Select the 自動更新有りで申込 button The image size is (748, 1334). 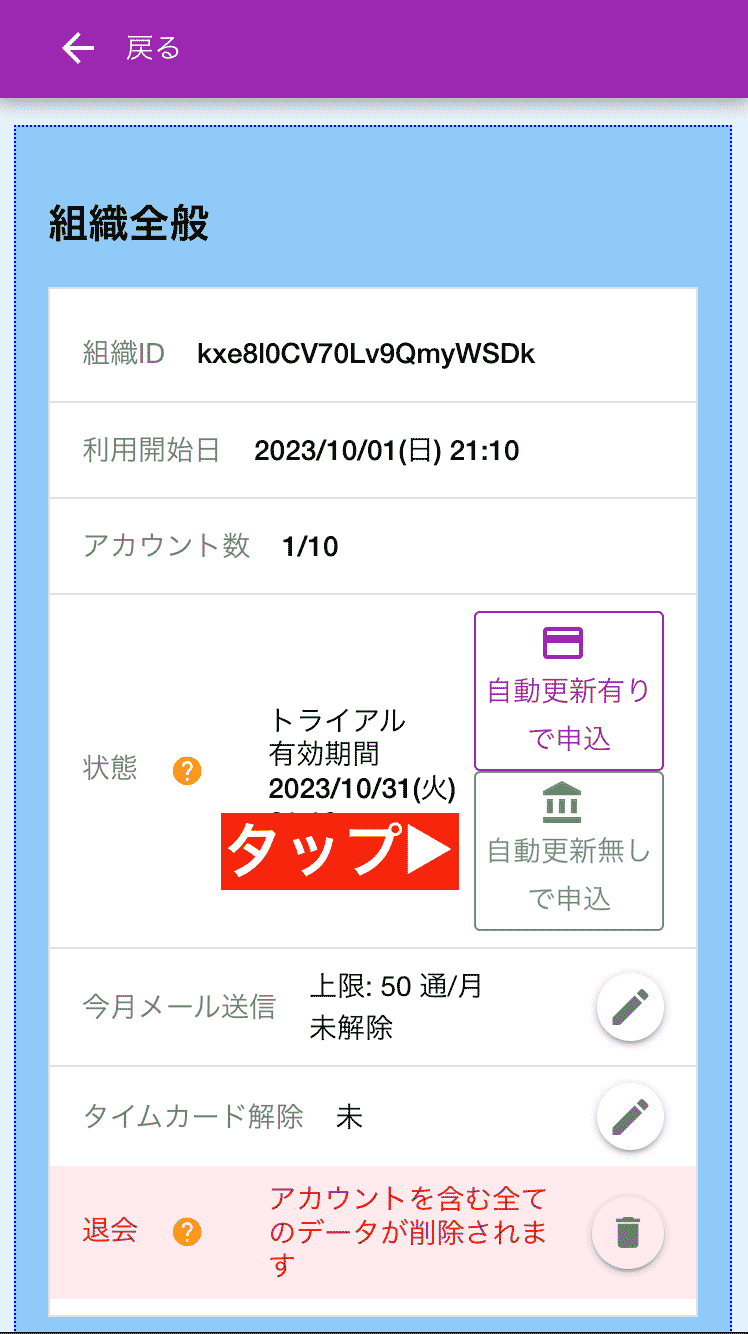point(568,692)
